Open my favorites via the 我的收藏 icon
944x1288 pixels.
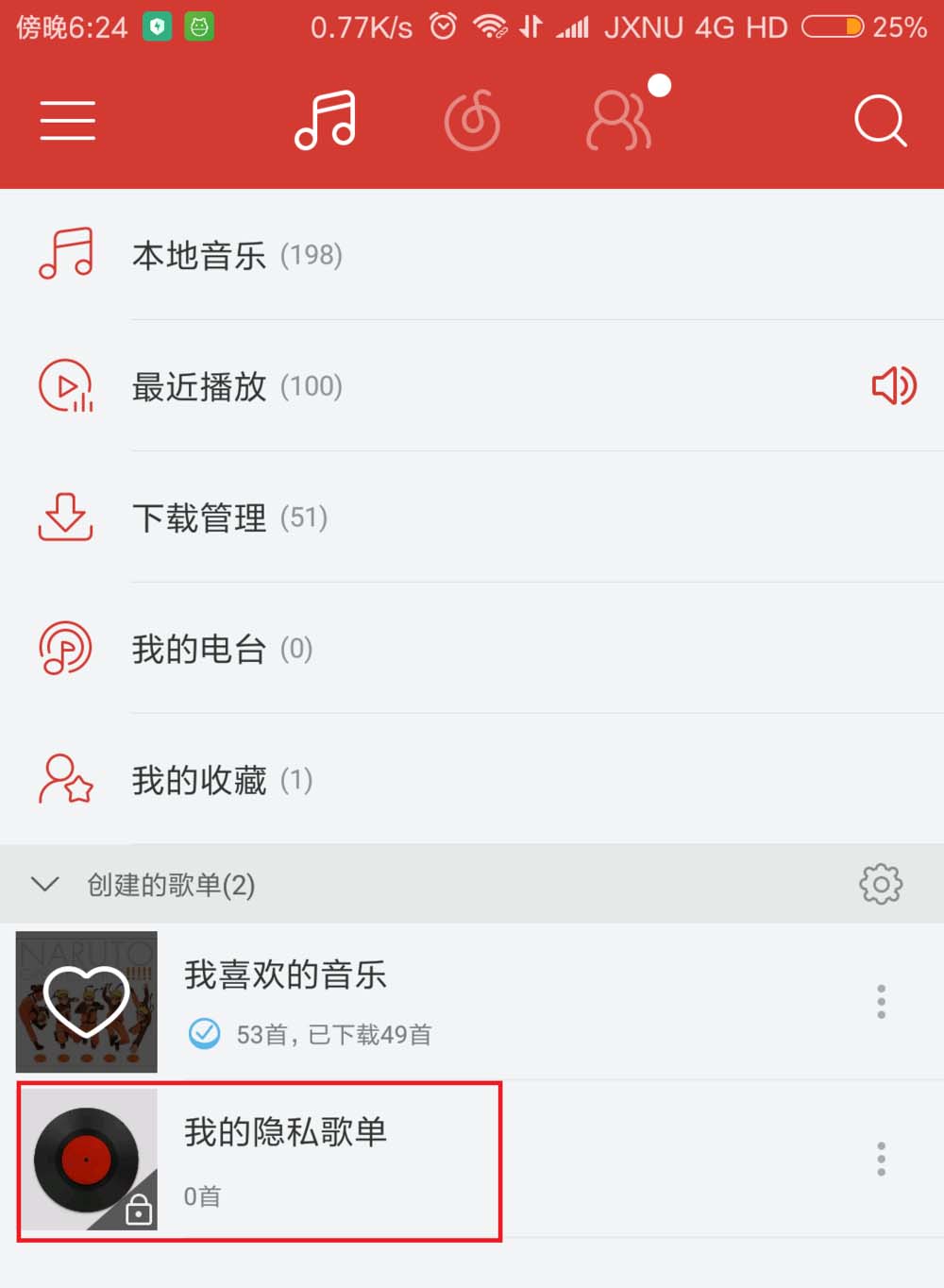64,780
